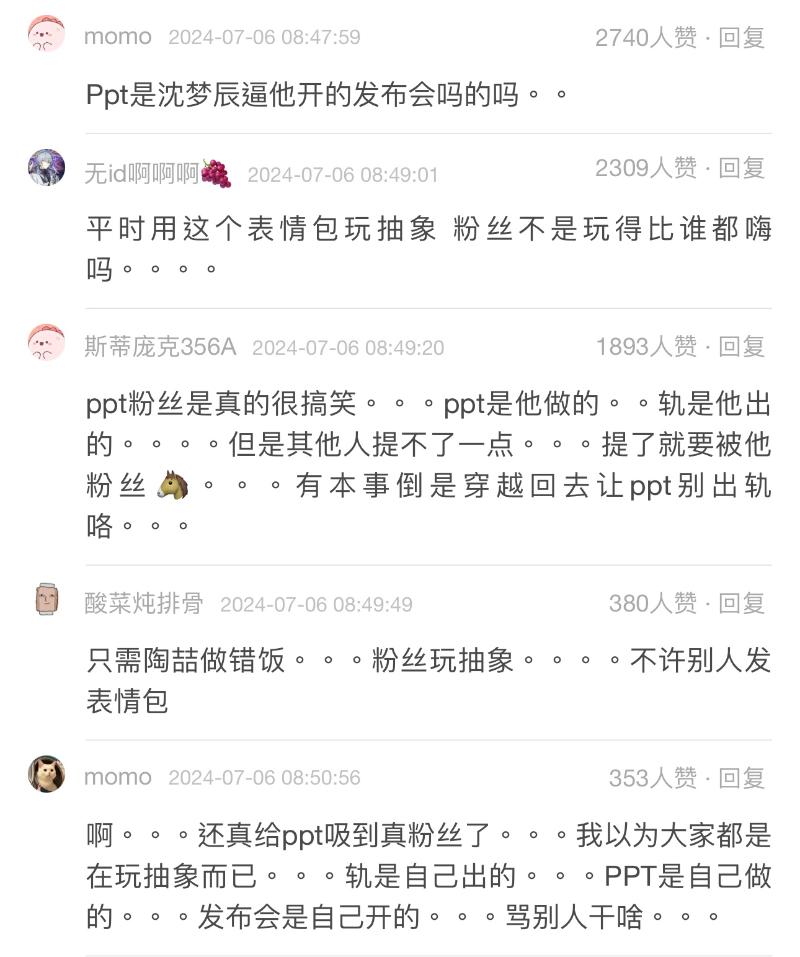View 斯蒂庞克356A's user profile name

pyautogui.click(x=160, y=347)
